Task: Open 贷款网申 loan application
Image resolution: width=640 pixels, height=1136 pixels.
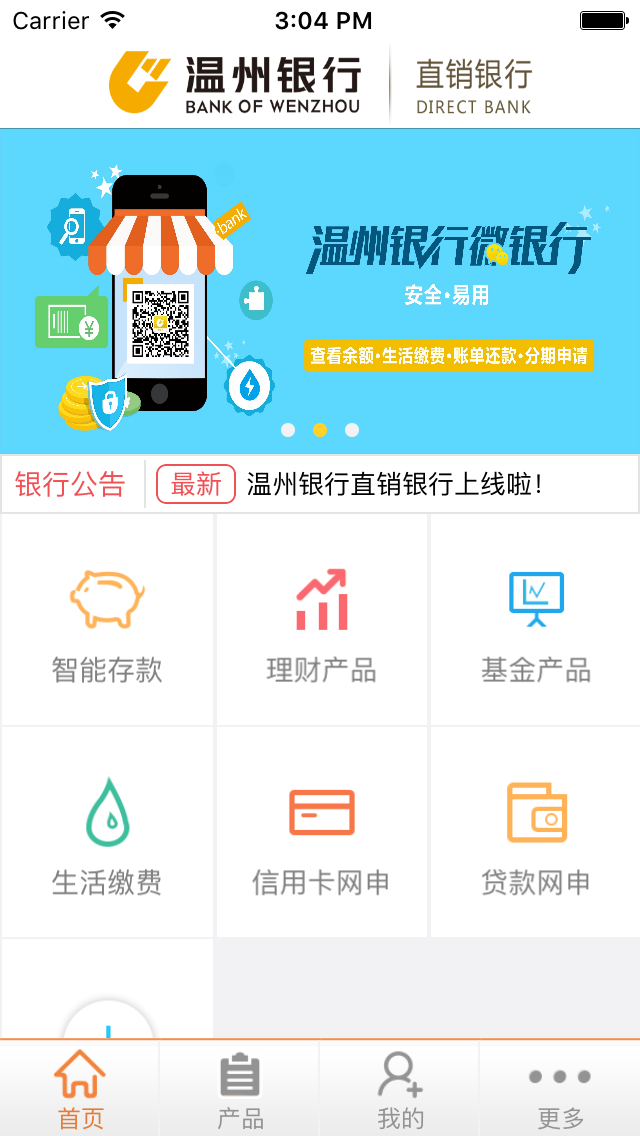Action: [536, 832]
